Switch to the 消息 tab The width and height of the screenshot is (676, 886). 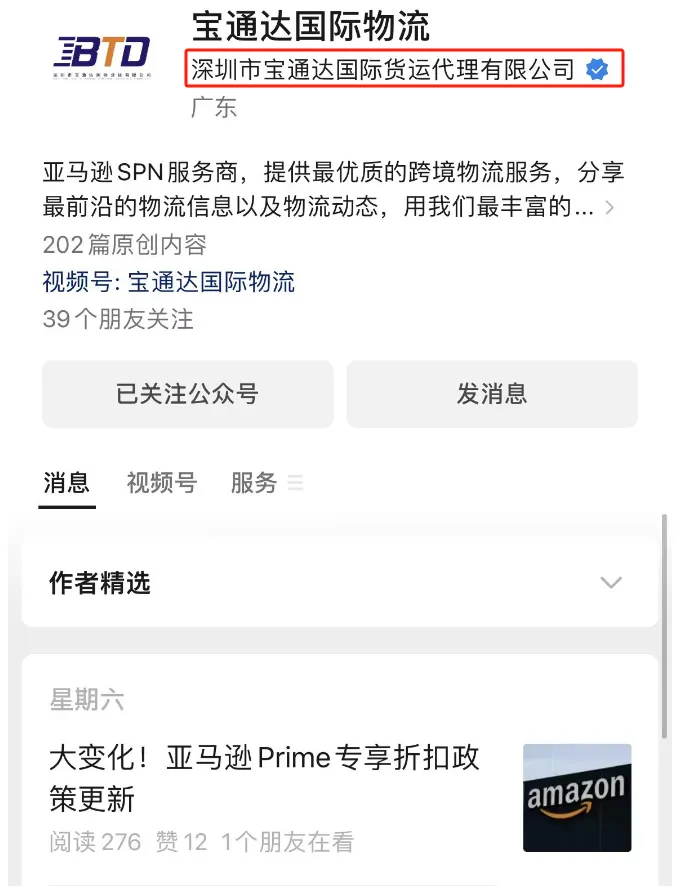[x=66, y=483]
